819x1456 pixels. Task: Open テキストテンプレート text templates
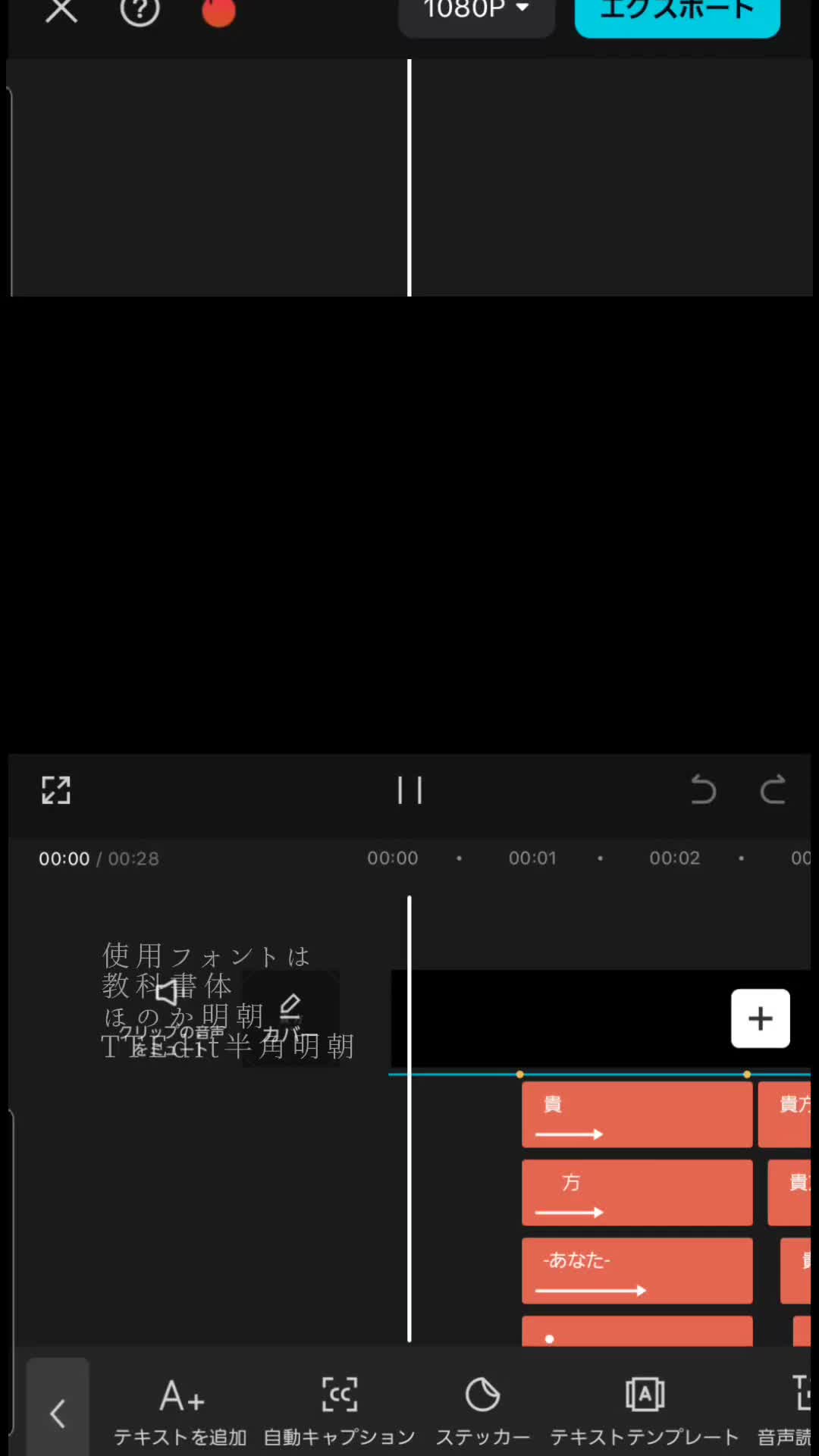(x=645, y=1412)
